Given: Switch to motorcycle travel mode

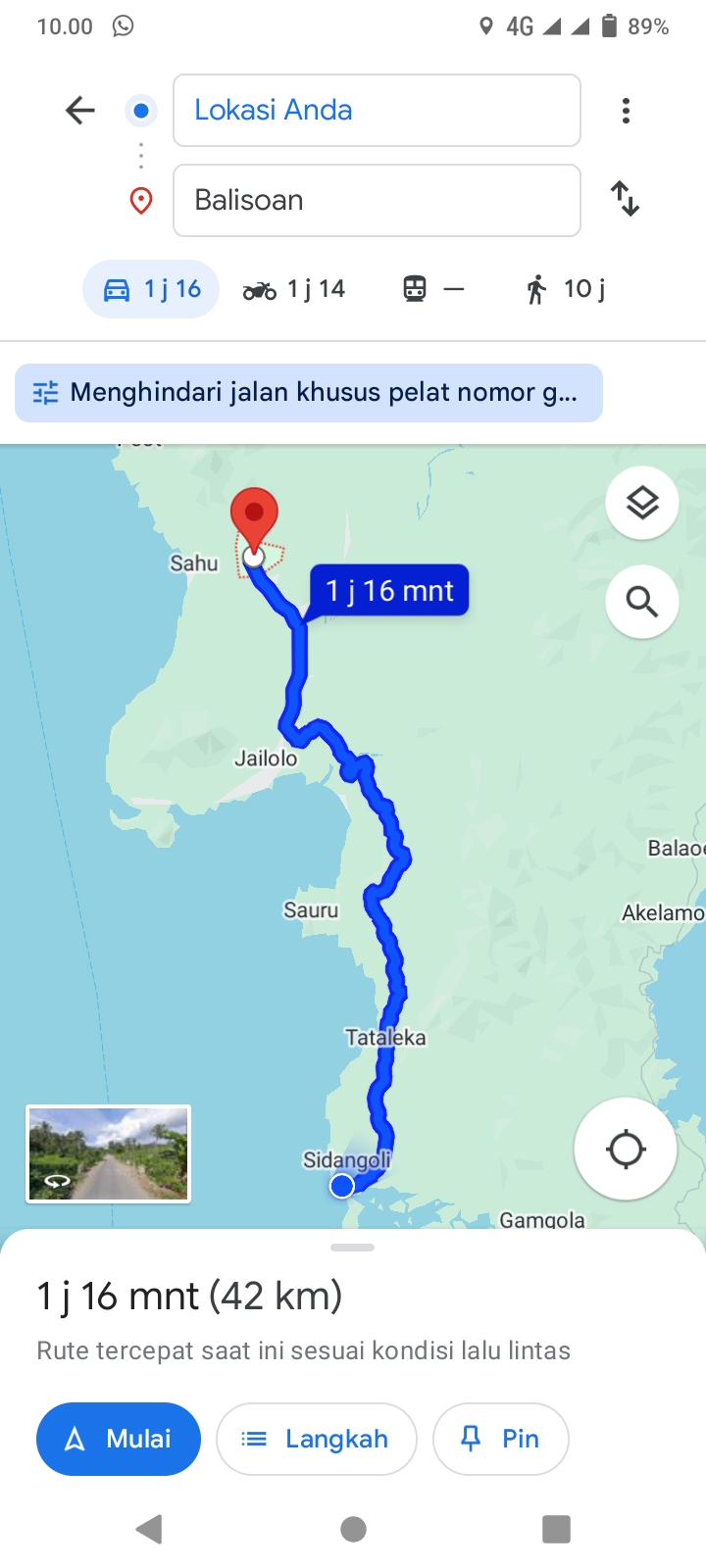Looking at the screenshot, I should click(x=294, y=289).
